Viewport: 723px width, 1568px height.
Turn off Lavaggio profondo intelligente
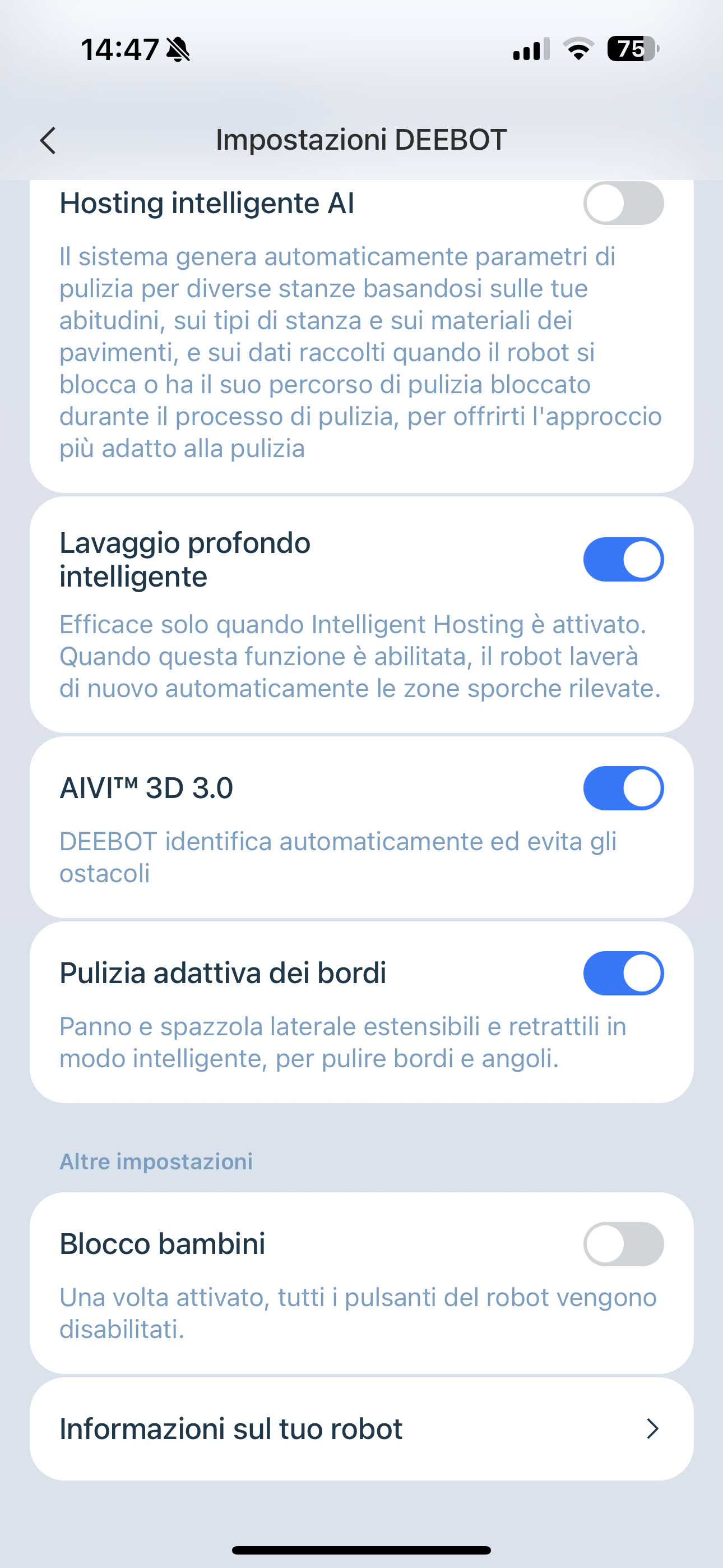click(x=623, y=559)
